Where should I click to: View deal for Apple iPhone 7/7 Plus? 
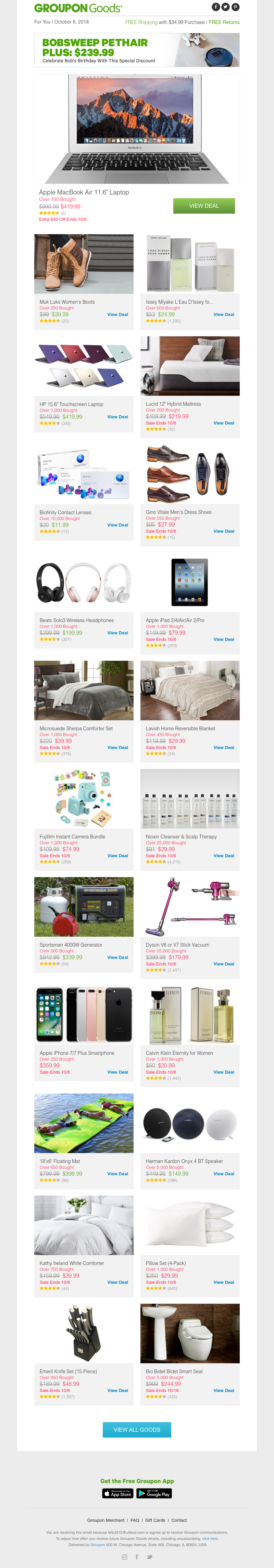117,1072
